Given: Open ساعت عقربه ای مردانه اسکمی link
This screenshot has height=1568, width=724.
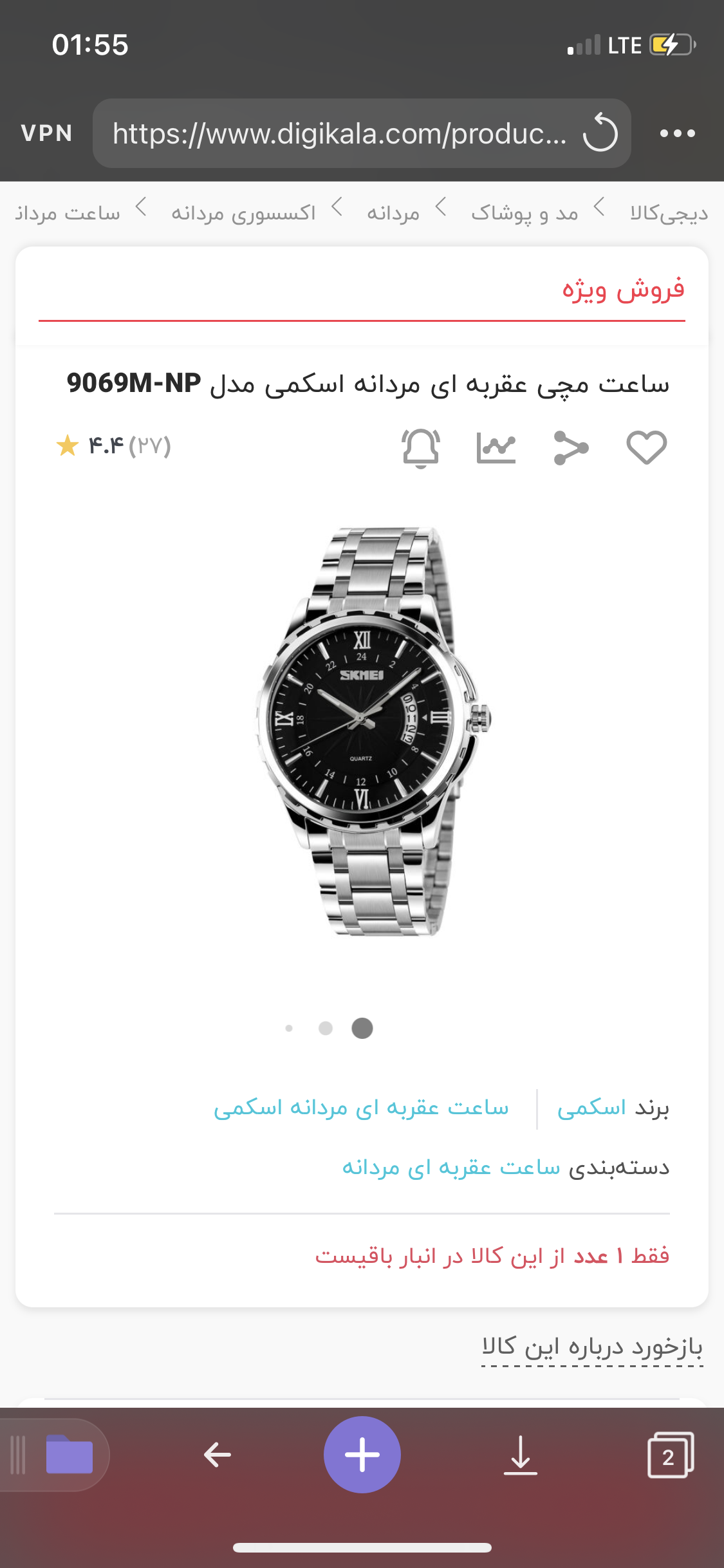Looking at the screenshot, I should pyautogui.click(x=361, y=1108).
